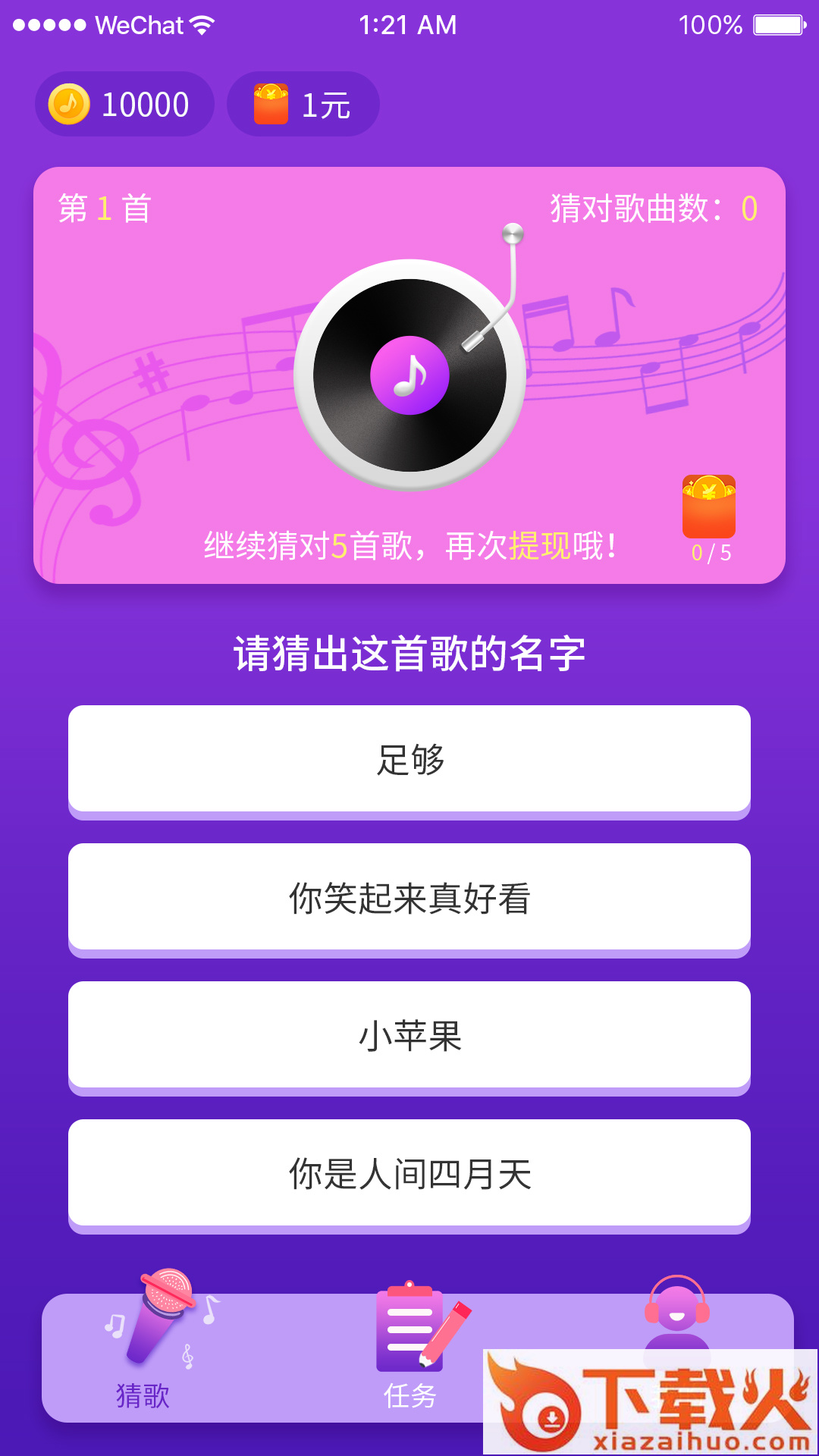Screen dimensions: 819x1456
Task: Switch to the 猜歌 tab
Action: pos(144,1350)
